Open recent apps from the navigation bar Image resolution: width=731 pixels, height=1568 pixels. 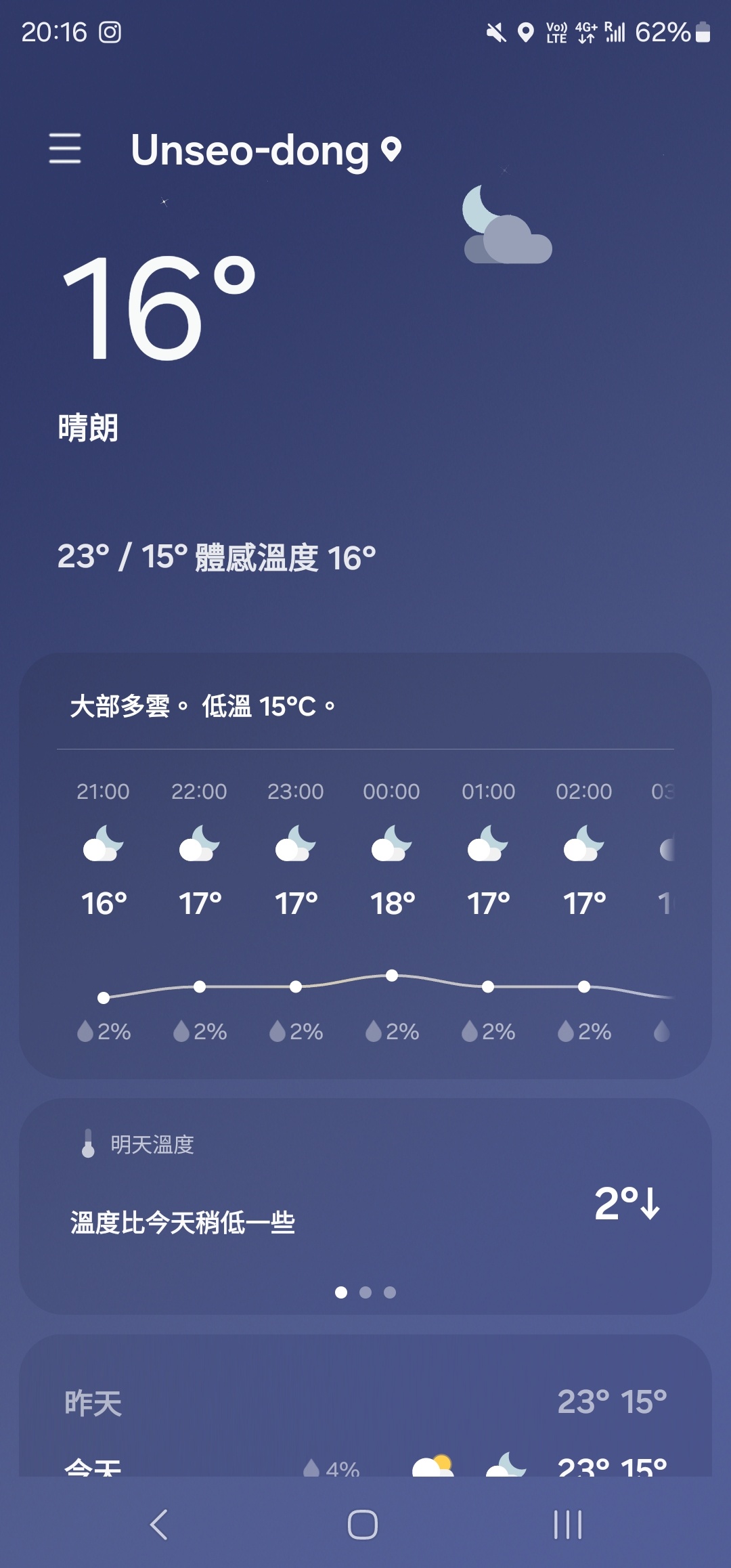coord(567,1525)
